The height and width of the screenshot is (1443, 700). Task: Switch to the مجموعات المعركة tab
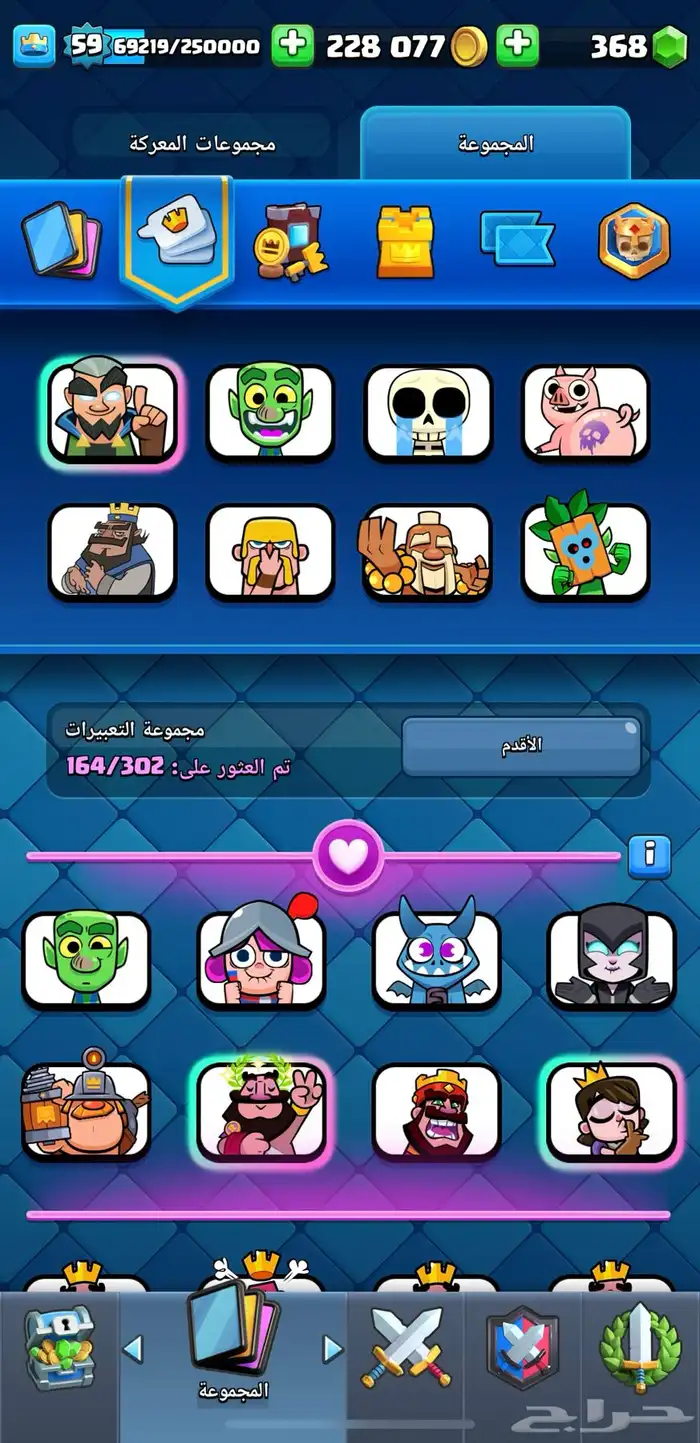(203, 143)
